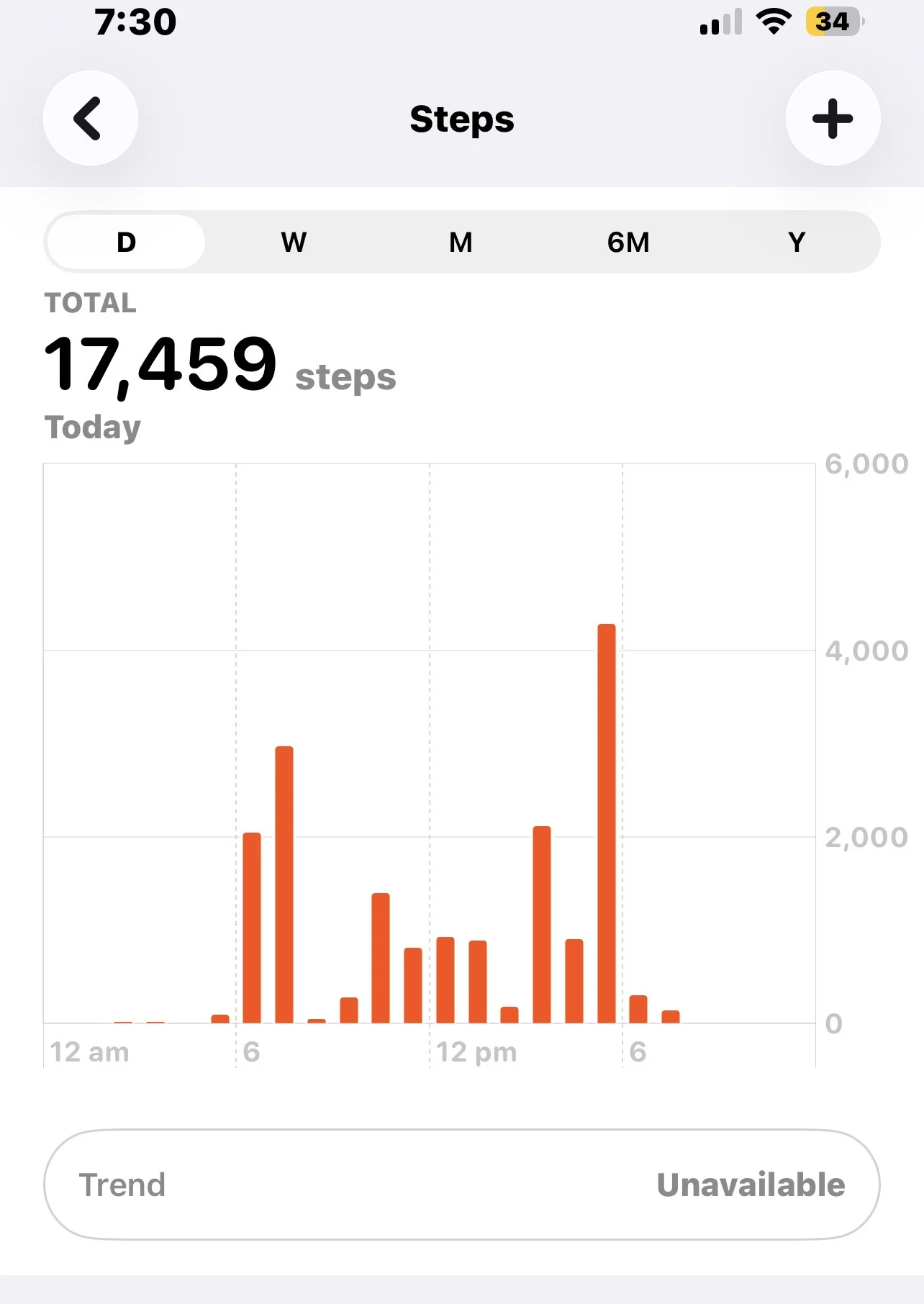This screenshot has width=924, height=1304.
Task: Switch to the M monthly view
Action: pos(461,243)
